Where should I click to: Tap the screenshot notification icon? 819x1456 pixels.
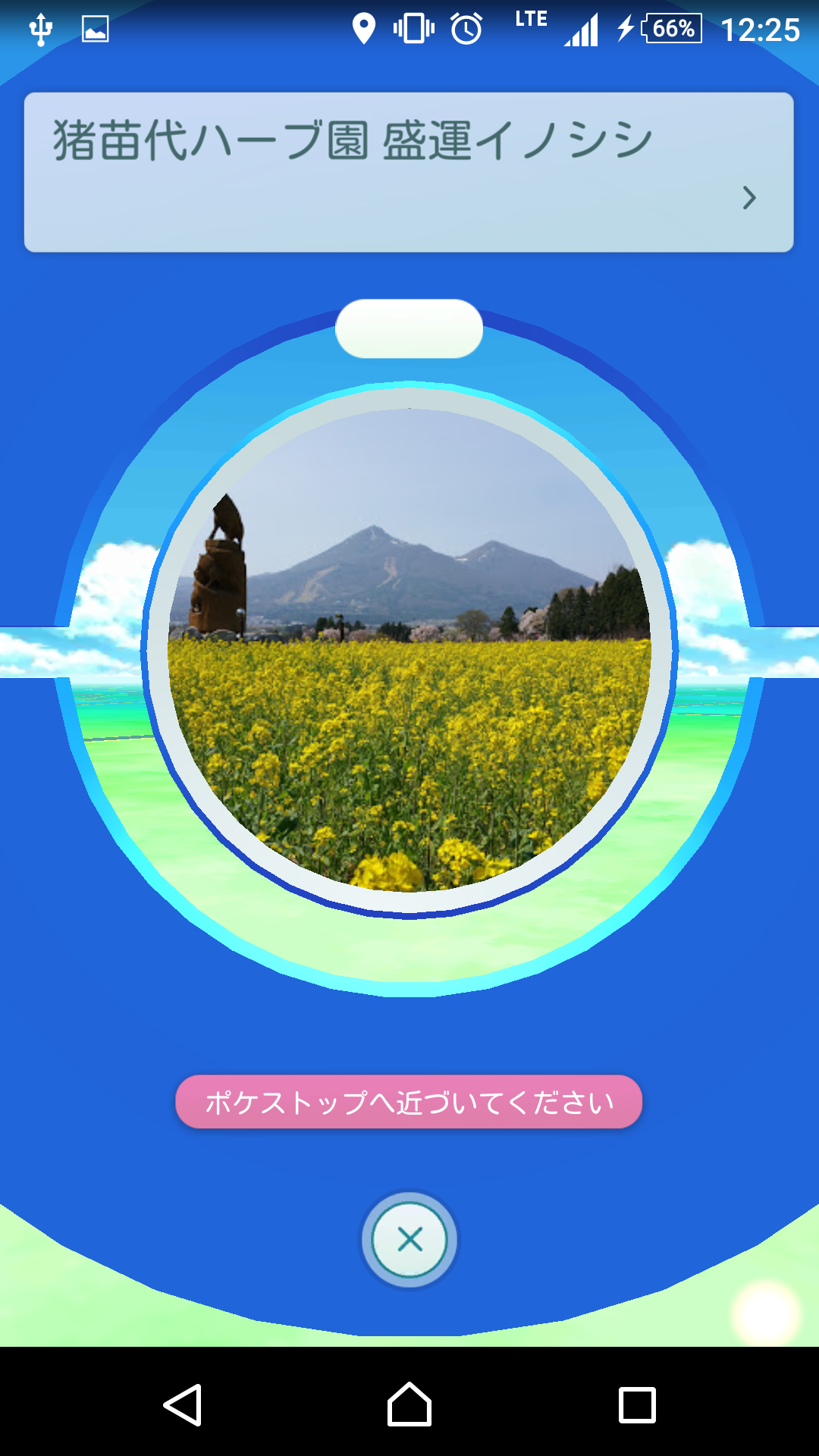tap(94, 29)
